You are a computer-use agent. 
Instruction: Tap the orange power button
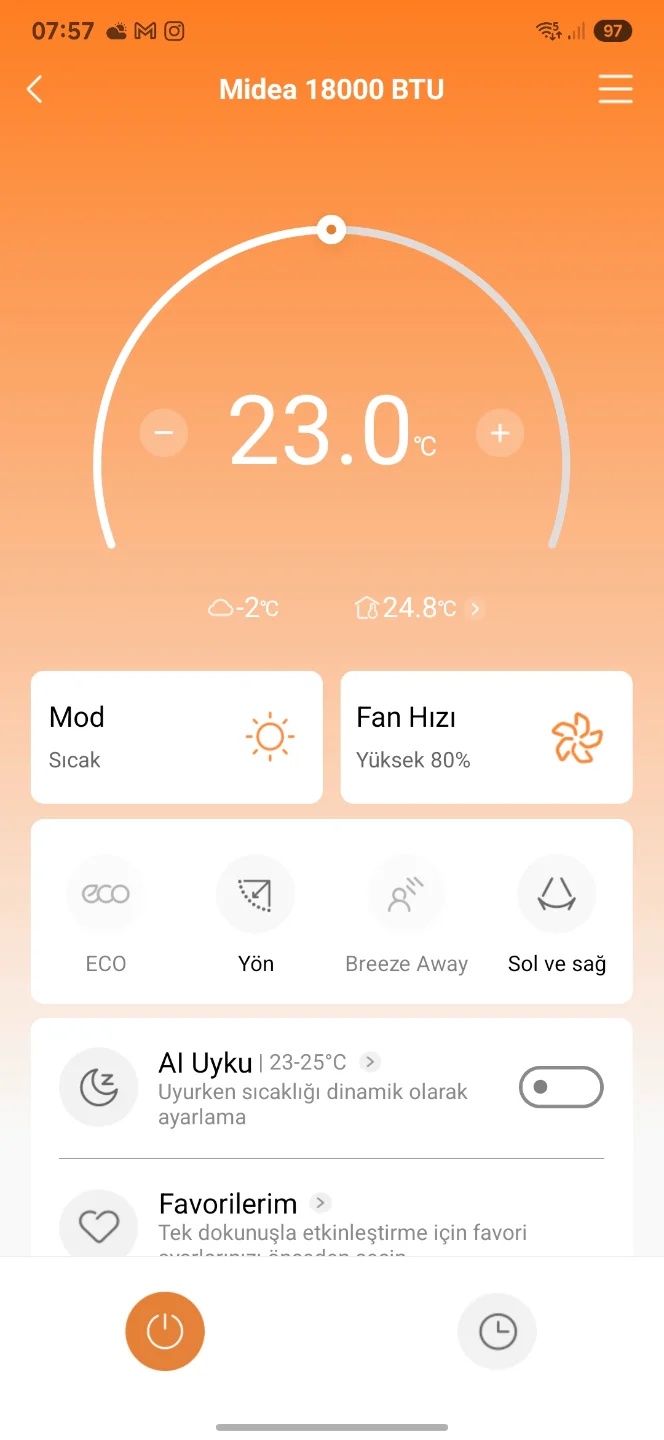tap(165, 1331)
